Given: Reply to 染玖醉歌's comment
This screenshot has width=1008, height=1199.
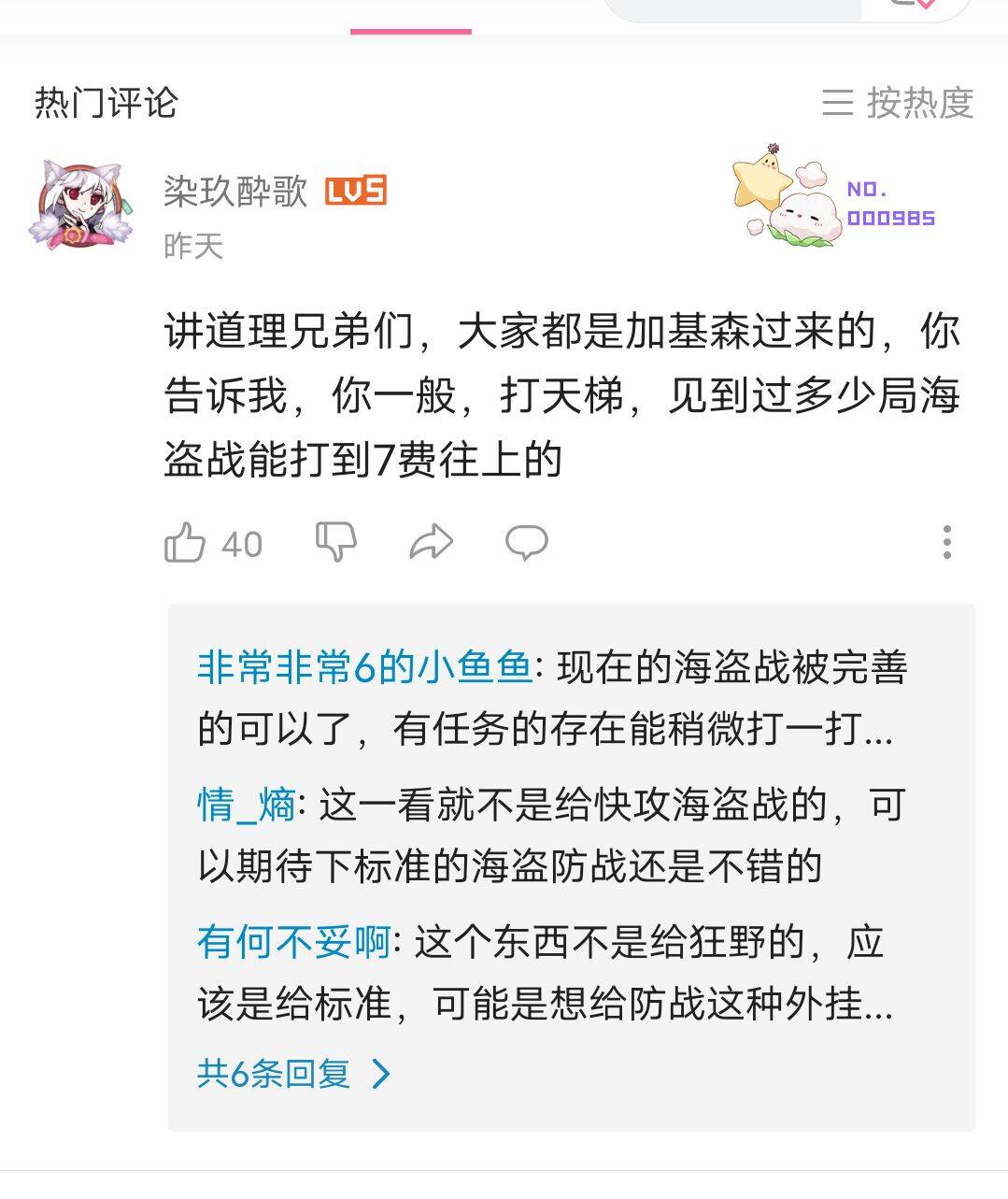Looking at the screenshot, I should 526,542.
